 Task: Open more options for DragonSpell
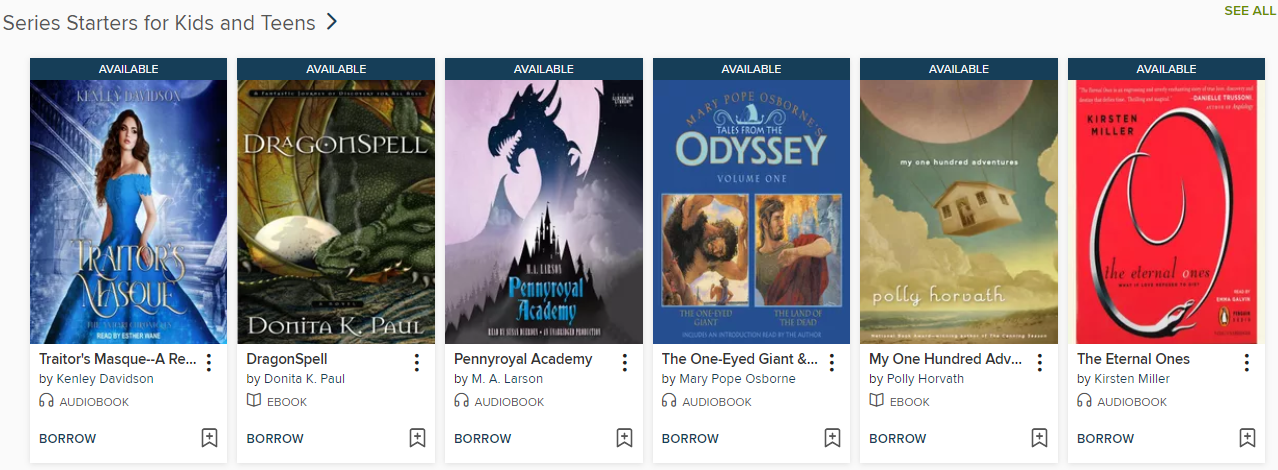417,362
